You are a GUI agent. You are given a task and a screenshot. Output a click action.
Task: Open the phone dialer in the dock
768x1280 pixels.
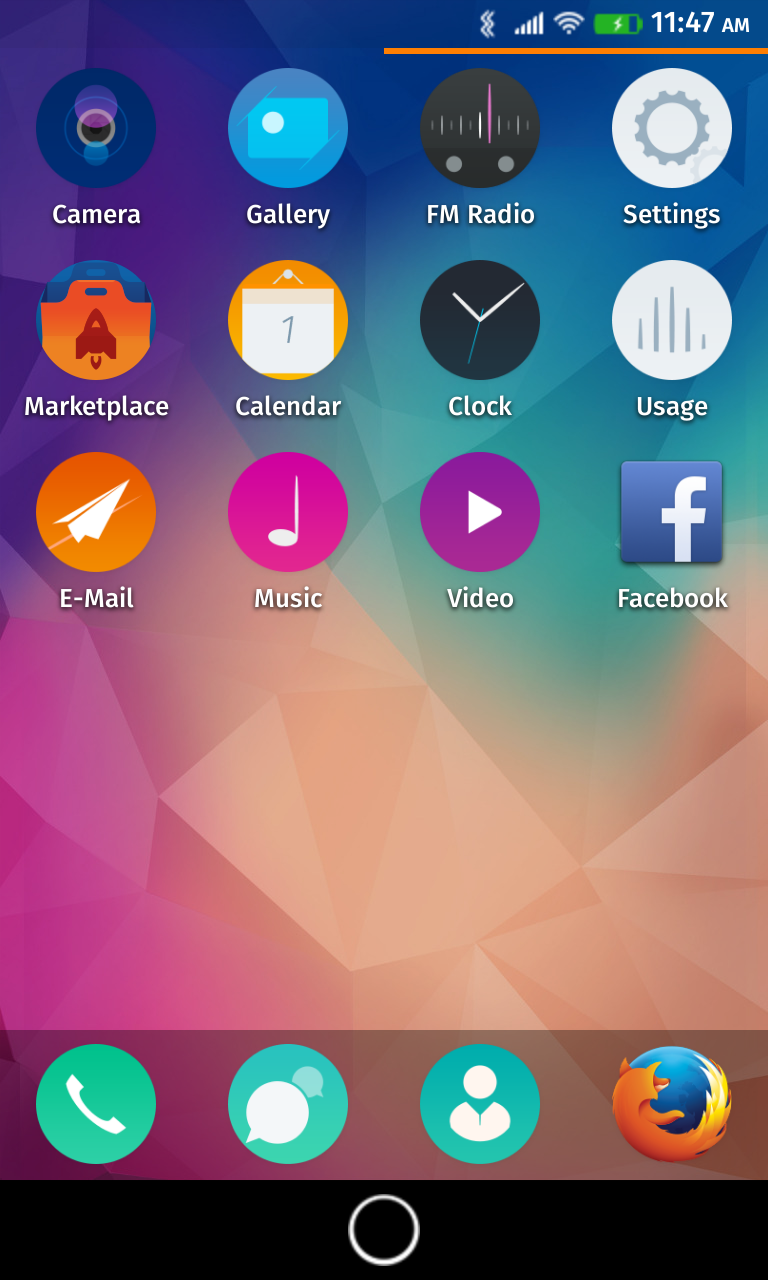[x=96, y=1104]
